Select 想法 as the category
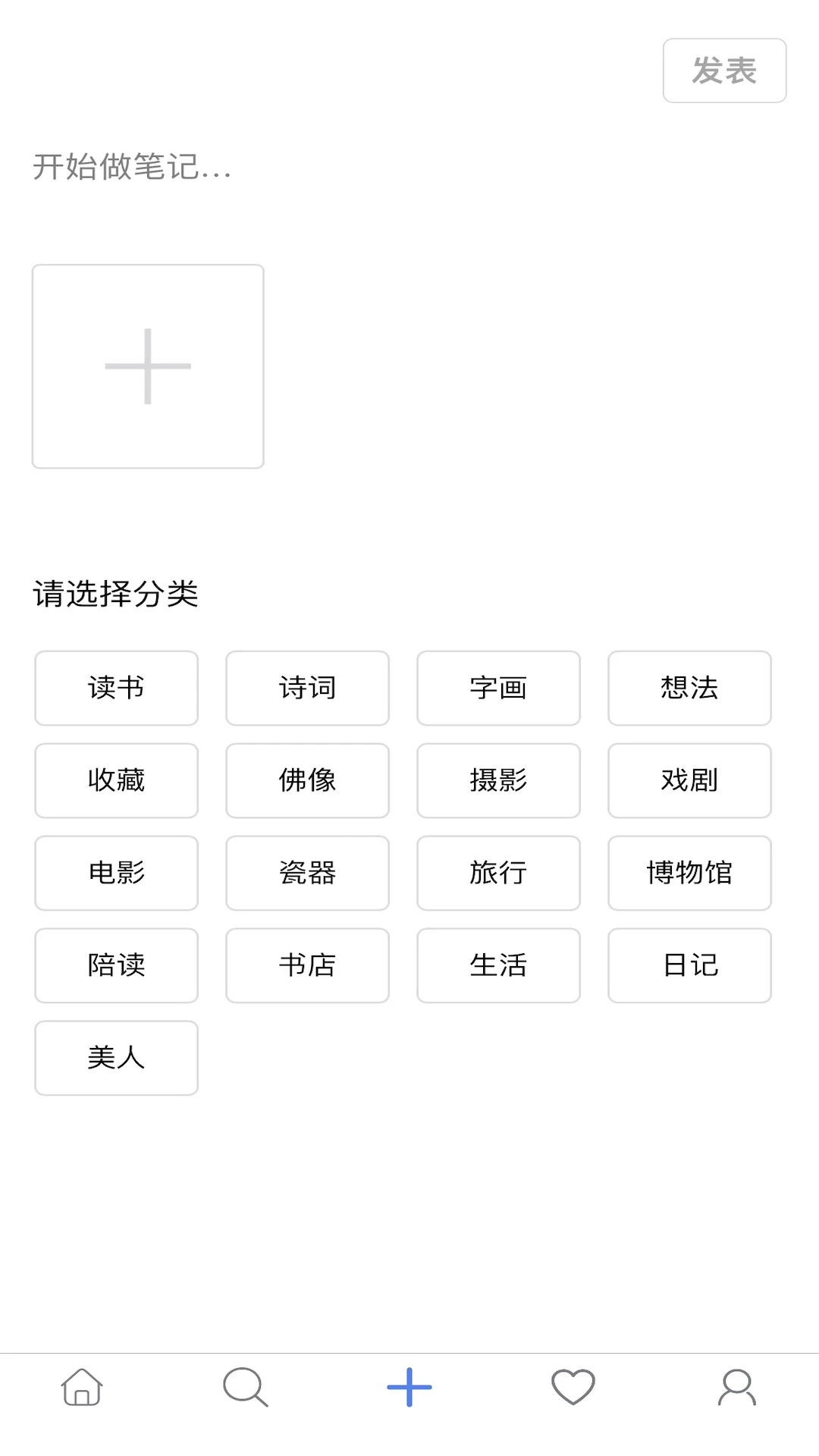This screenshot has height=1456, width=819. (x=689, y=688)
